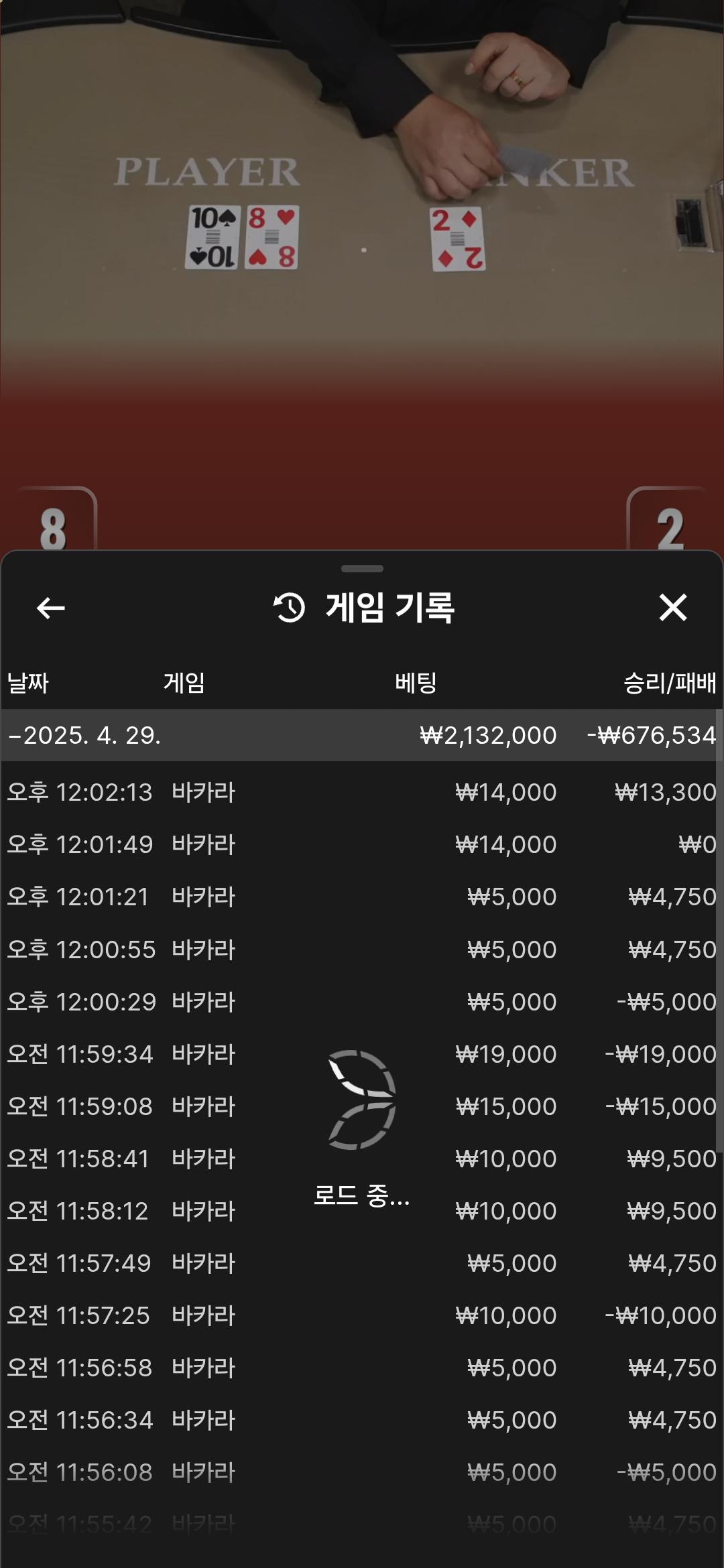Open the 오후 12:00:29 baccarat record

(x=362, y=1002)
